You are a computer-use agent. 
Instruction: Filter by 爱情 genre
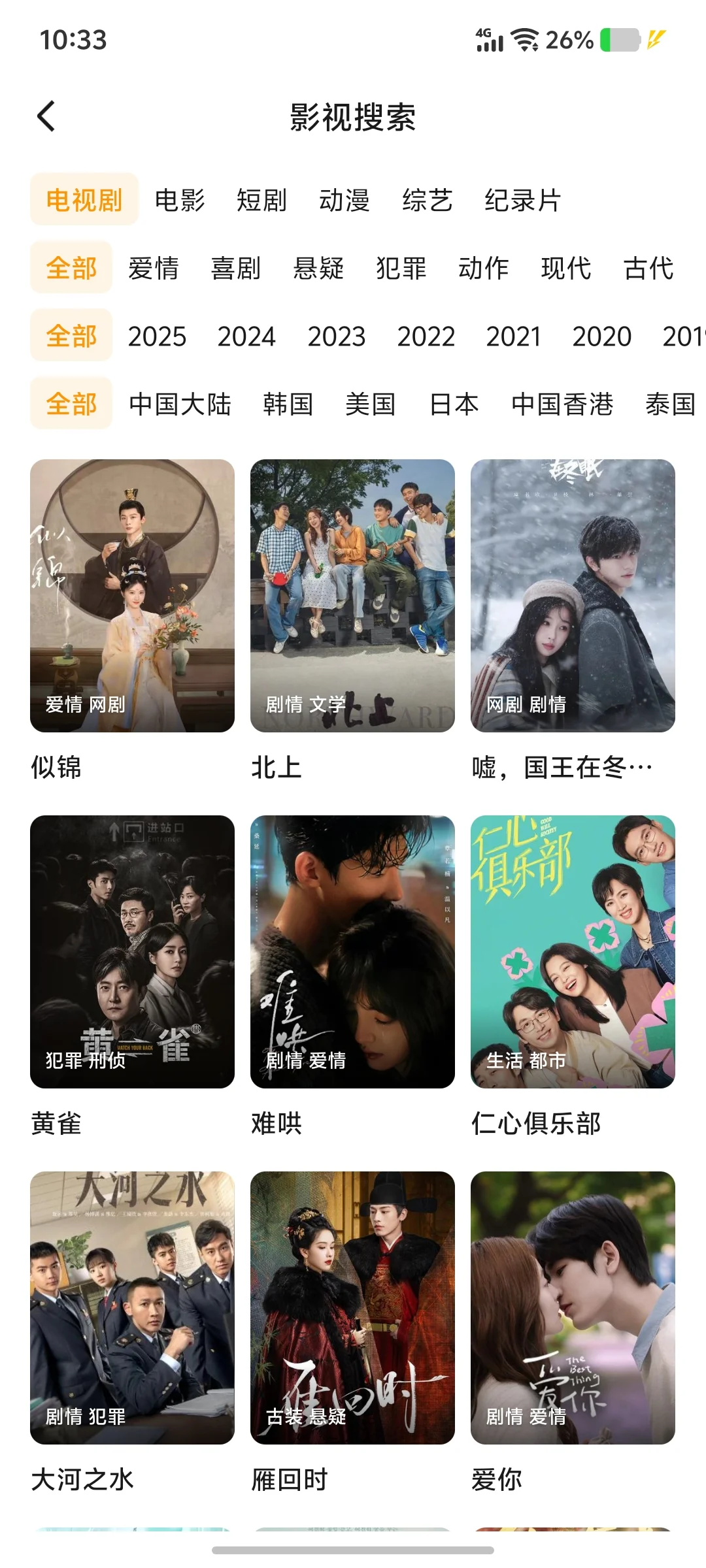click(x=154, y=268)
